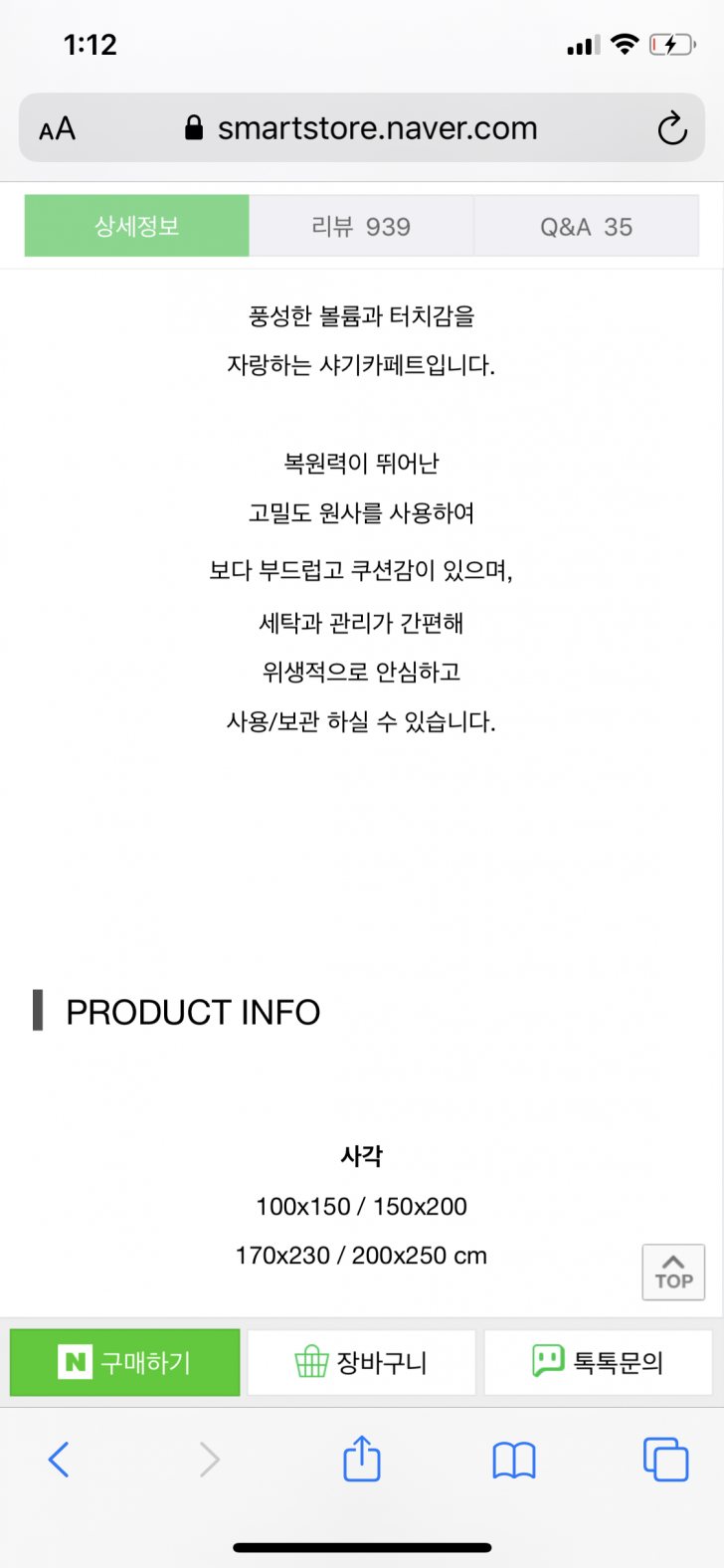This screenshot has width=724, height=1568.
Task: Add item to 장바구니 cart
Action: tap(361, 1362)
